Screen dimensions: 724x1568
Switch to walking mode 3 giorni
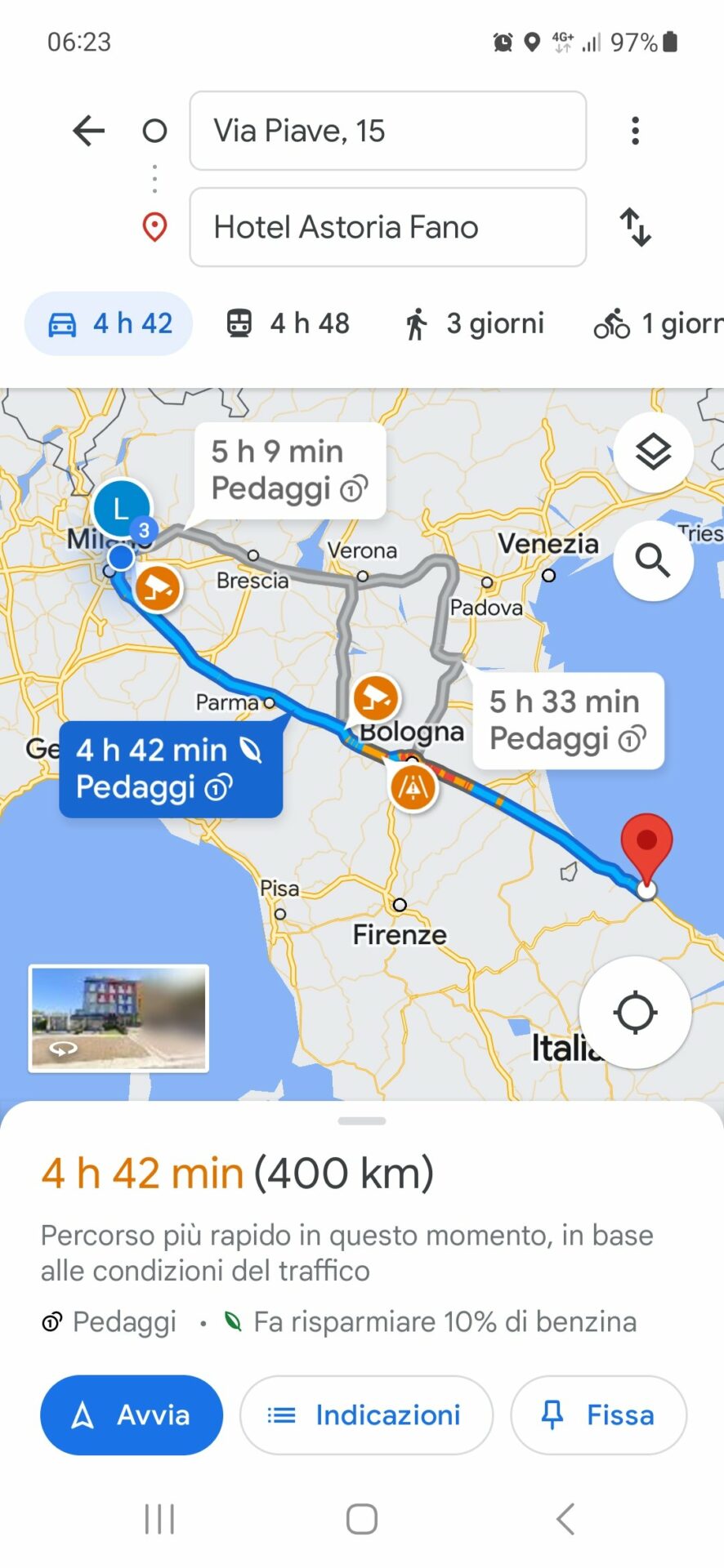474,323
